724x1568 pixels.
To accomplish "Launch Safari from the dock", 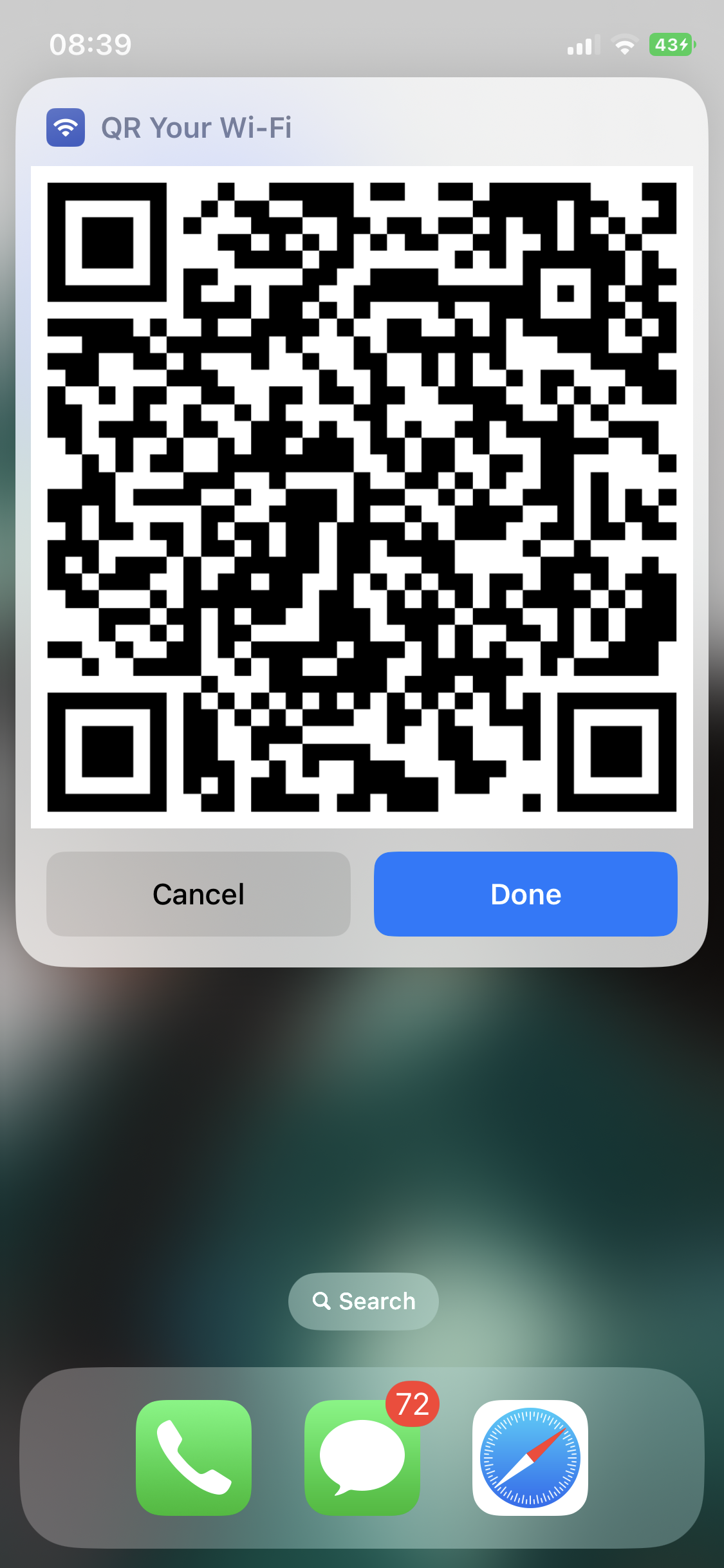I will (530, 1457).
